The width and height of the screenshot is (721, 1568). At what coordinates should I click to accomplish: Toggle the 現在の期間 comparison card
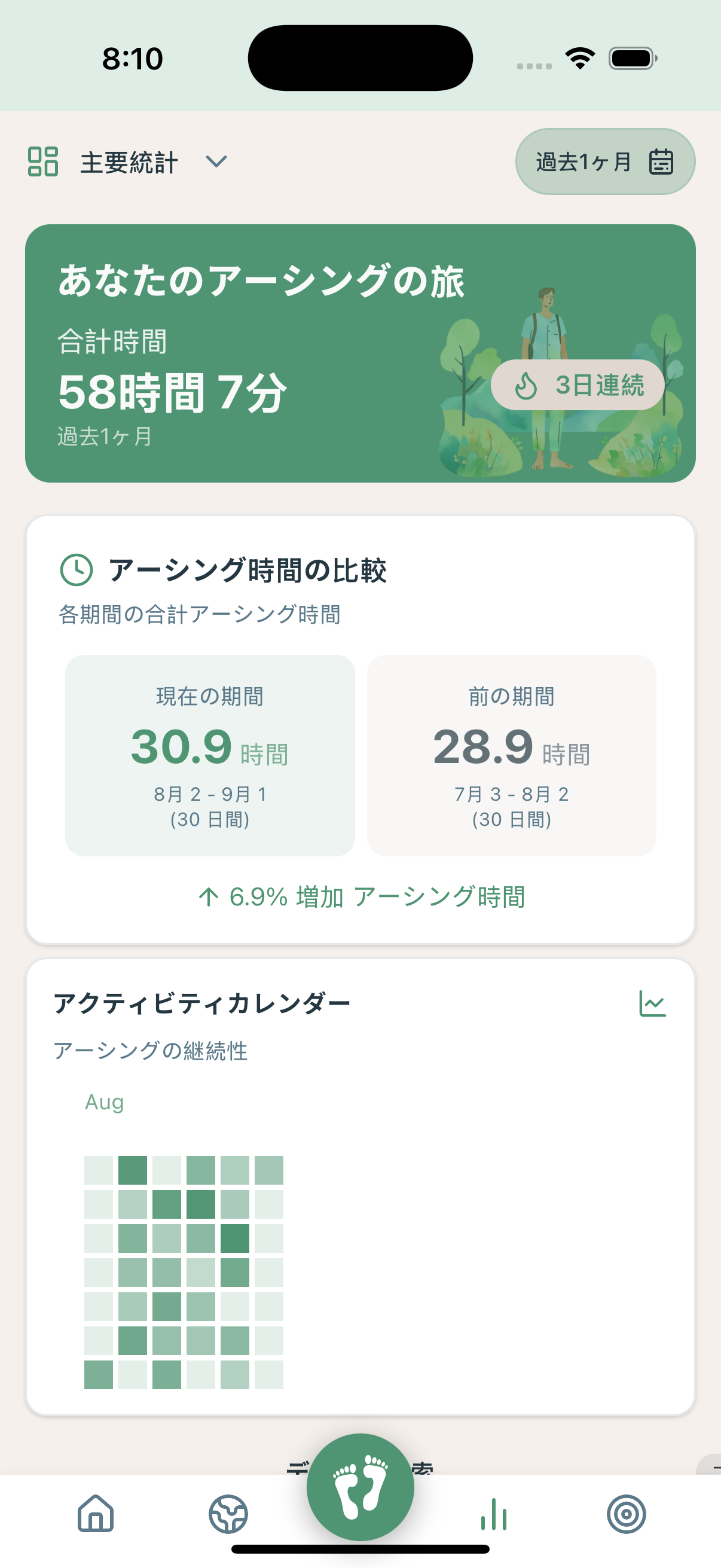[x=209, y=758]
